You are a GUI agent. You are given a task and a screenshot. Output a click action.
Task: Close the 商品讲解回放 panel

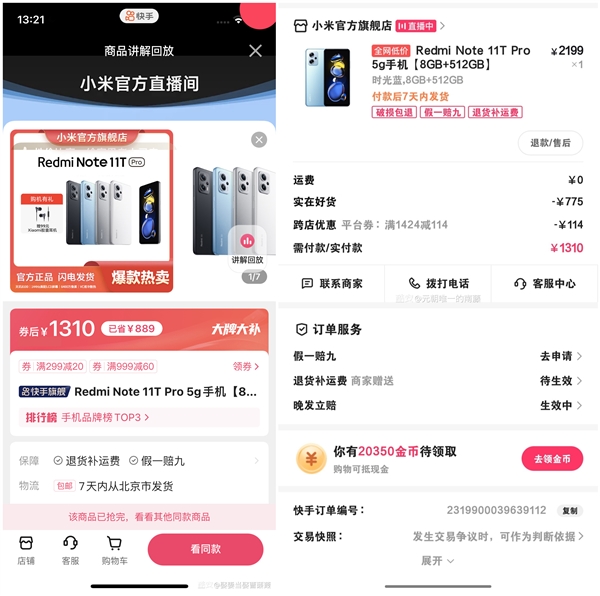255,51
